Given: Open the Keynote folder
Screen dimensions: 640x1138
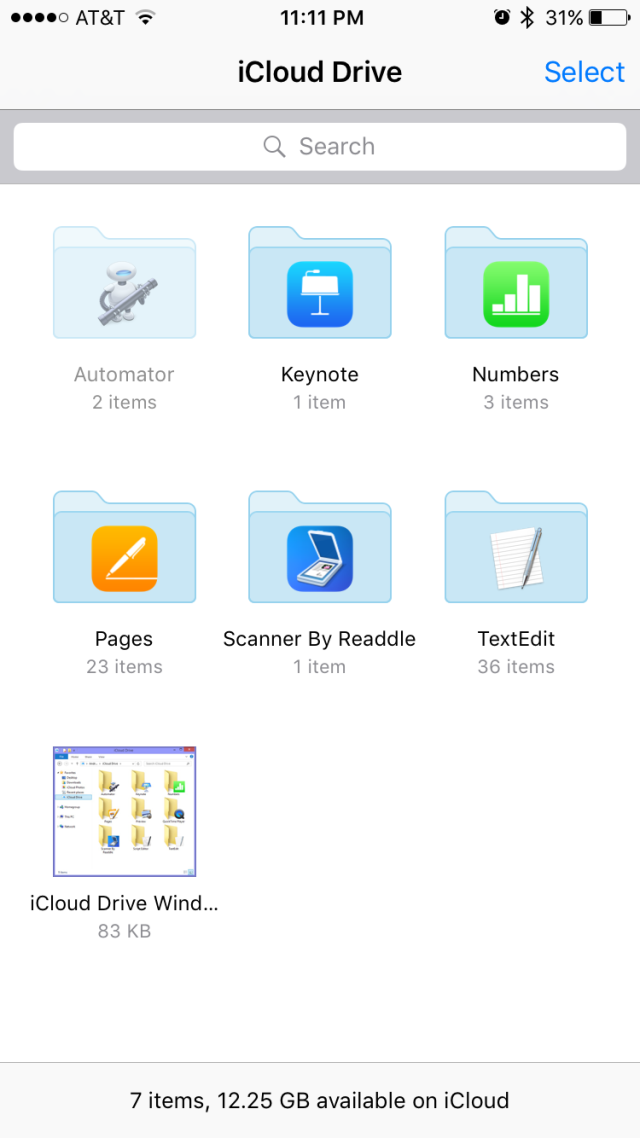Looking at the screenshot, I should coord(320,285).
